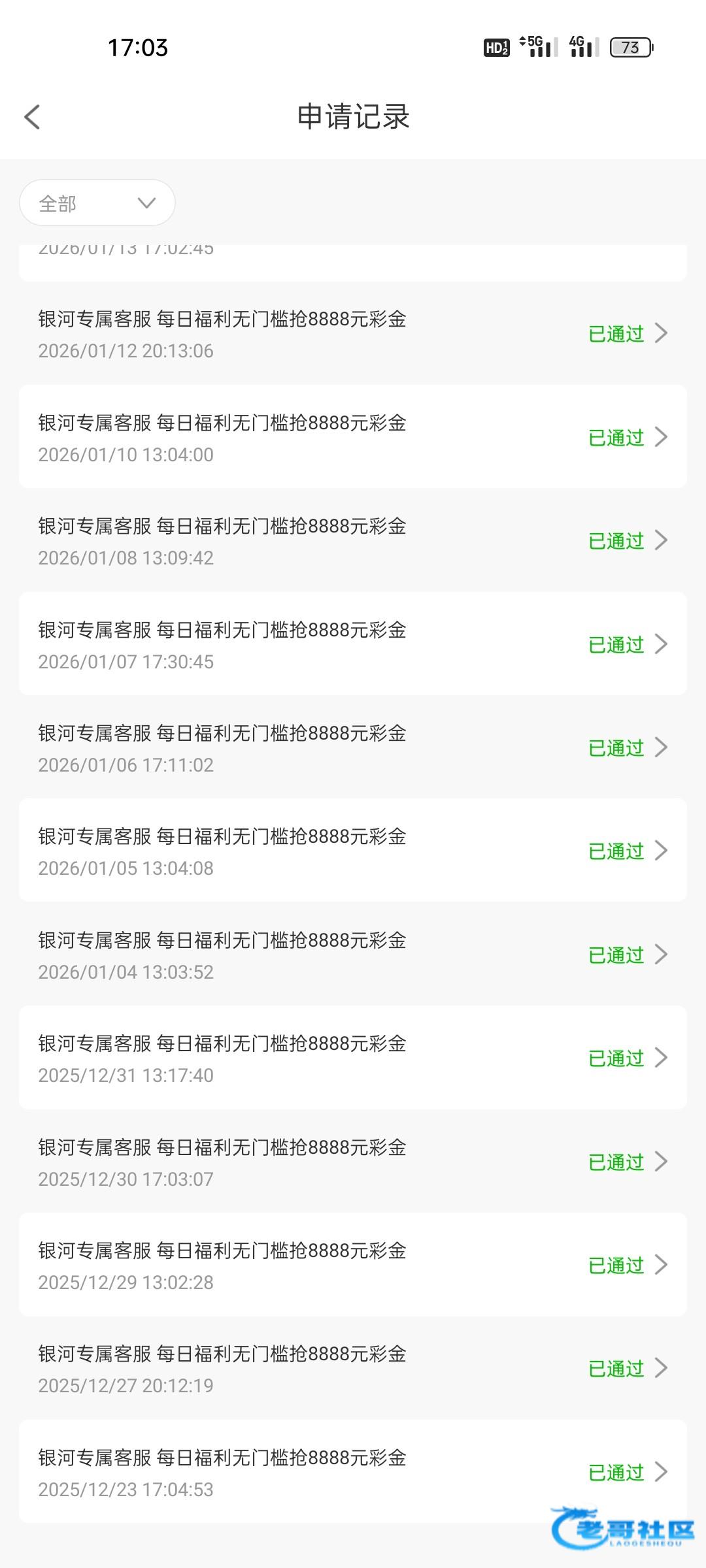Select the record dated 2026/01/06 17:11:02
Screen dimensions: 706x1568
tap(353, 747)
